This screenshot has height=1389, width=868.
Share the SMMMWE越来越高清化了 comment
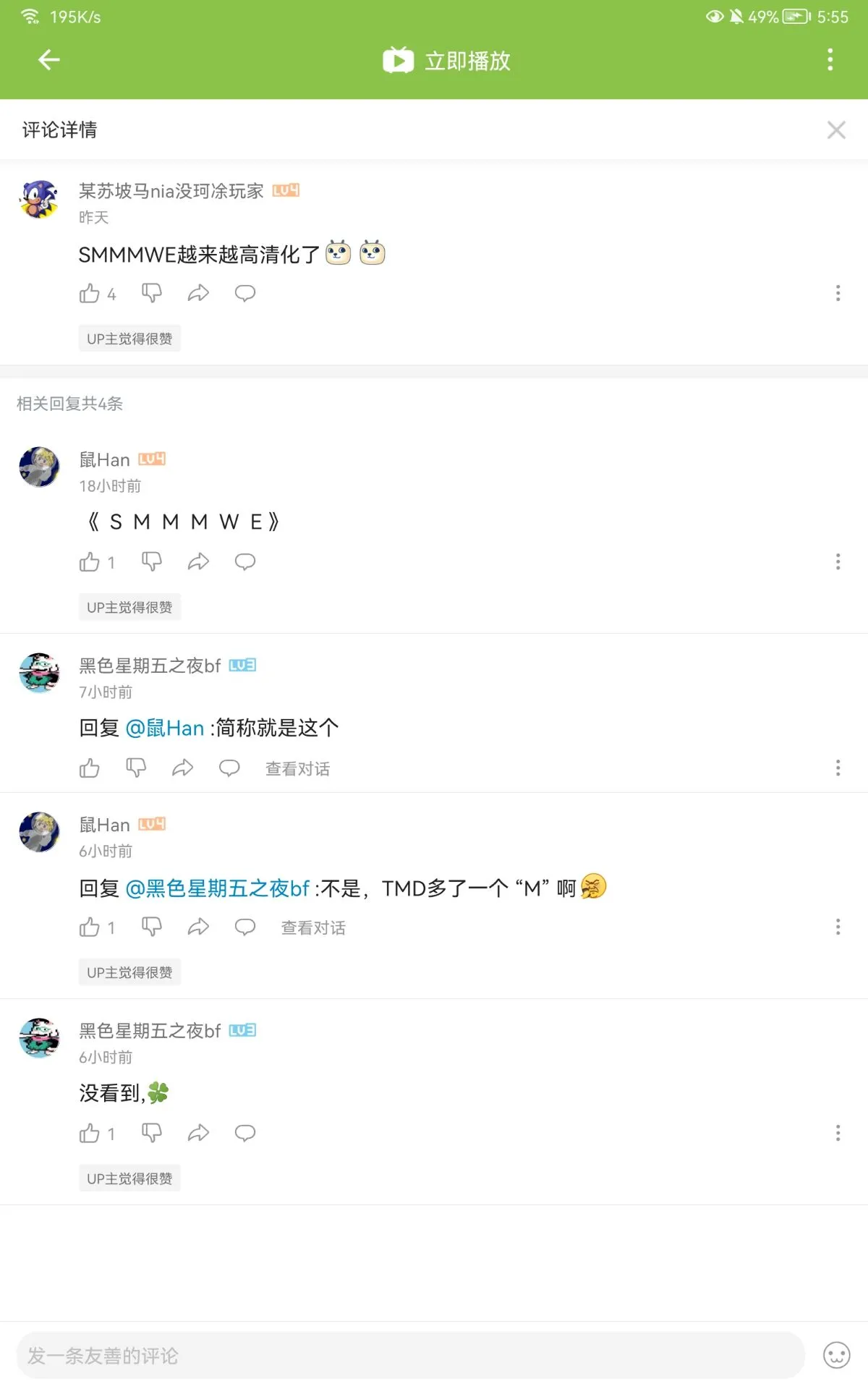click(198, 294)
